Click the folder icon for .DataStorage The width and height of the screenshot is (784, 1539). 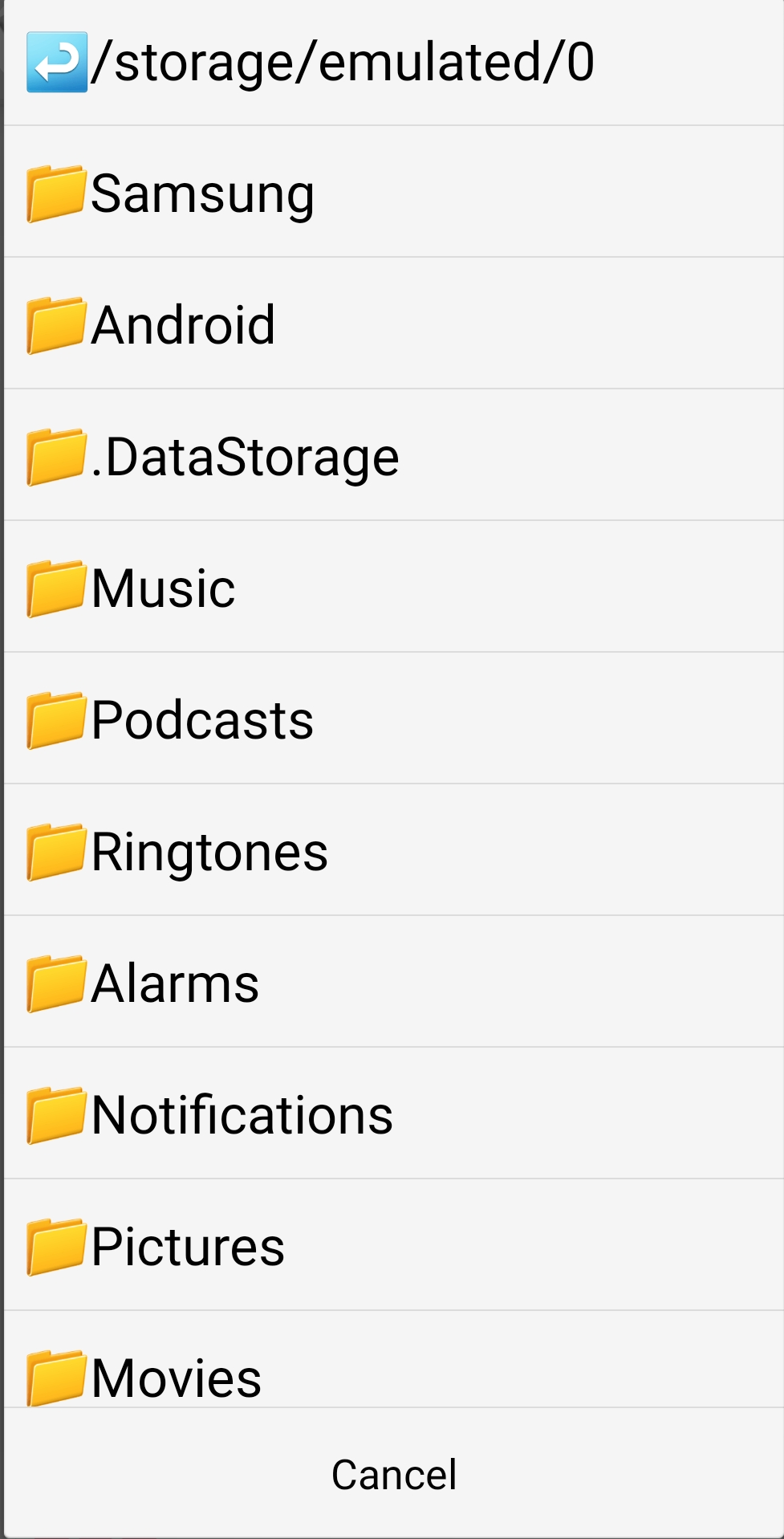[x=56, y=454]
